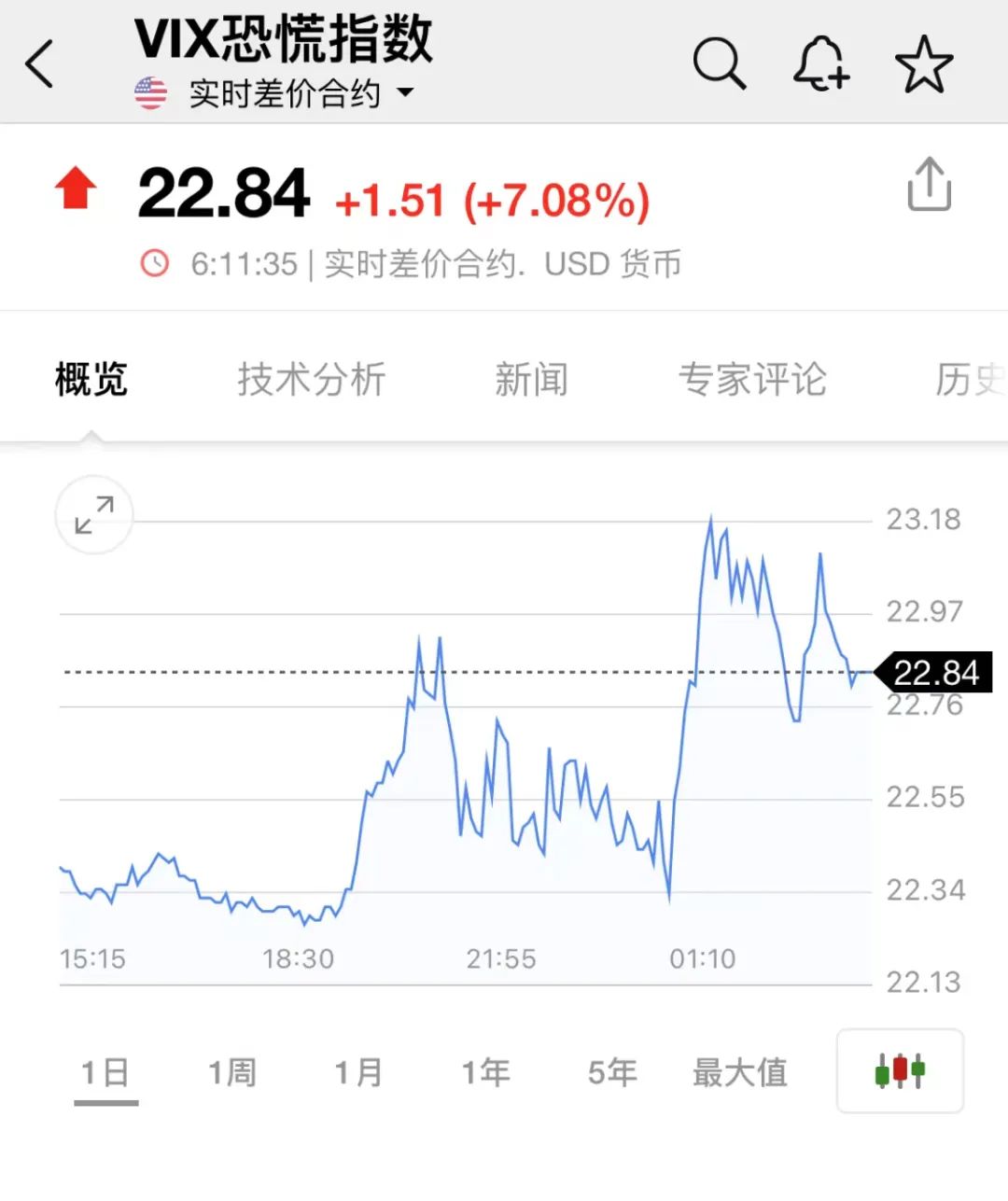1008x1201 pixels.
Task: Share the VIX quote
Action: [929, 185]
